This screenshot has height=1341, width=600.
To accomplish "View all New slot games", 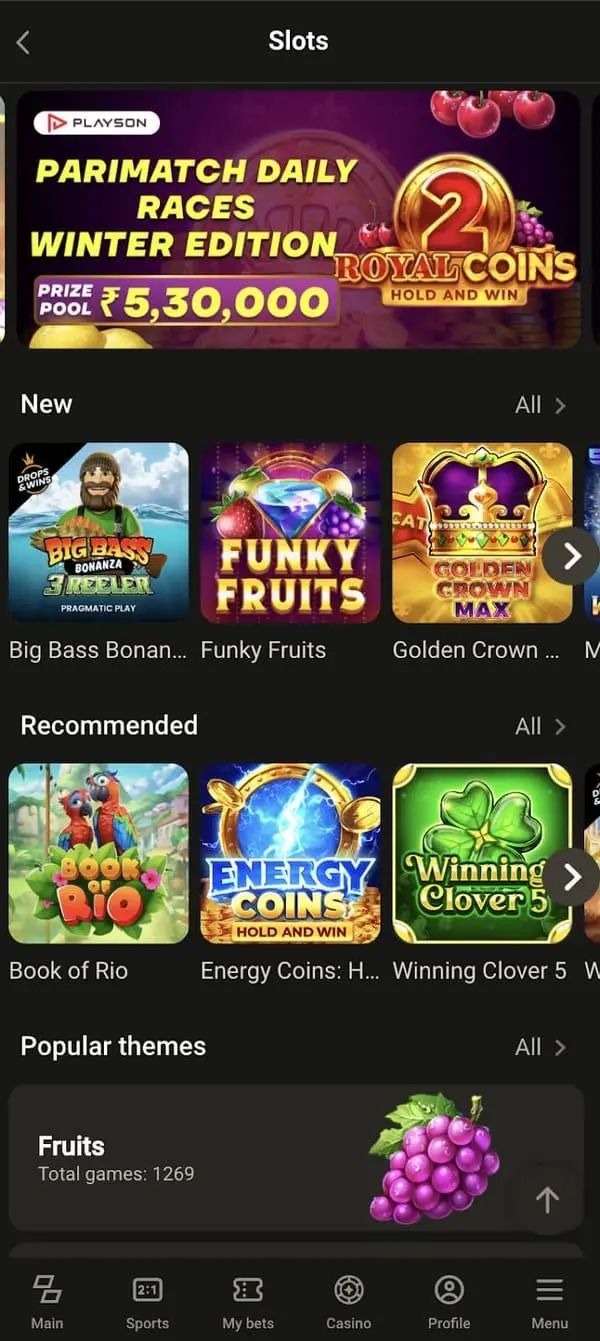I will pyautogui.click(x=540, y=405).
